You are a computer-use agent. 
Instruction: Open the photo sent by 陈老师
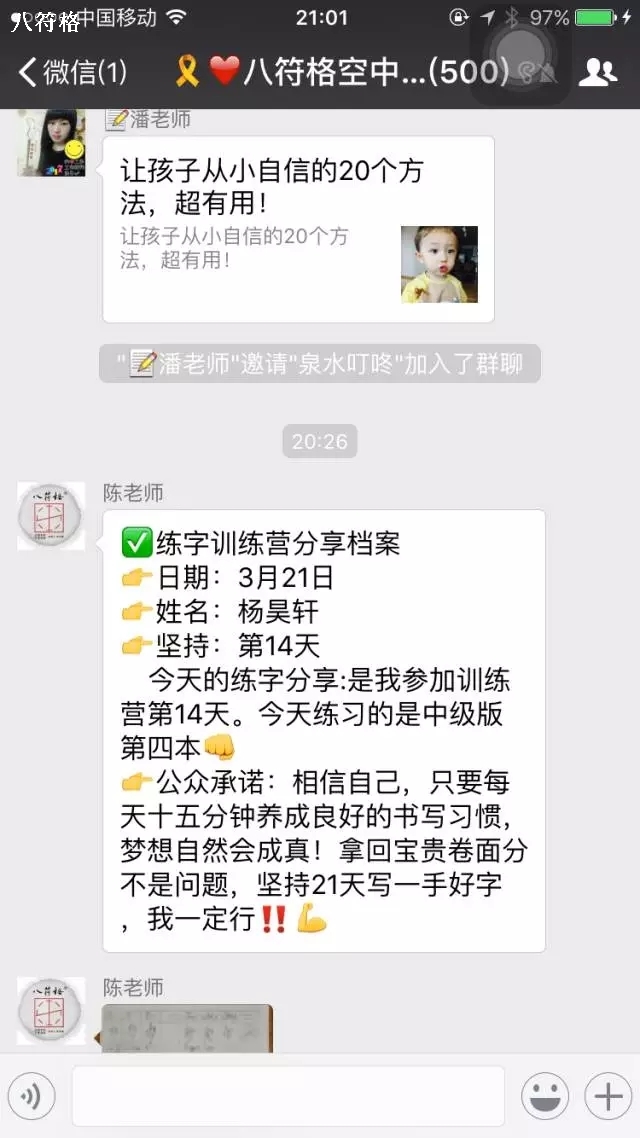(x=187, y=1028)
